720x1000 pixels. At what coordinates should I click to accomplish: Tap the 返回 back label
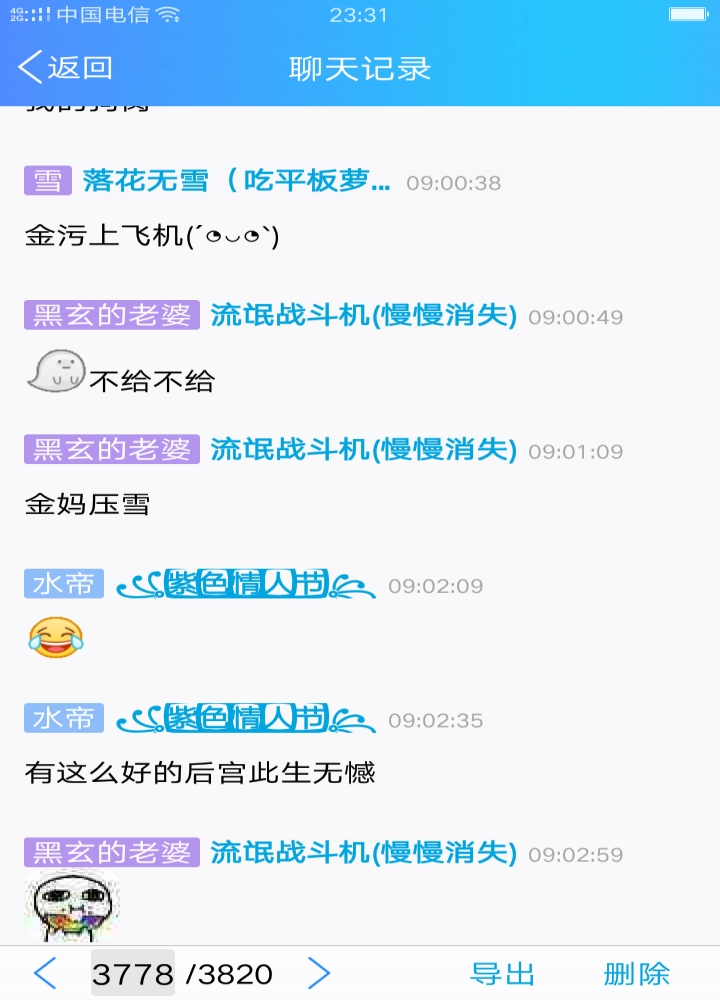point(80,68)
